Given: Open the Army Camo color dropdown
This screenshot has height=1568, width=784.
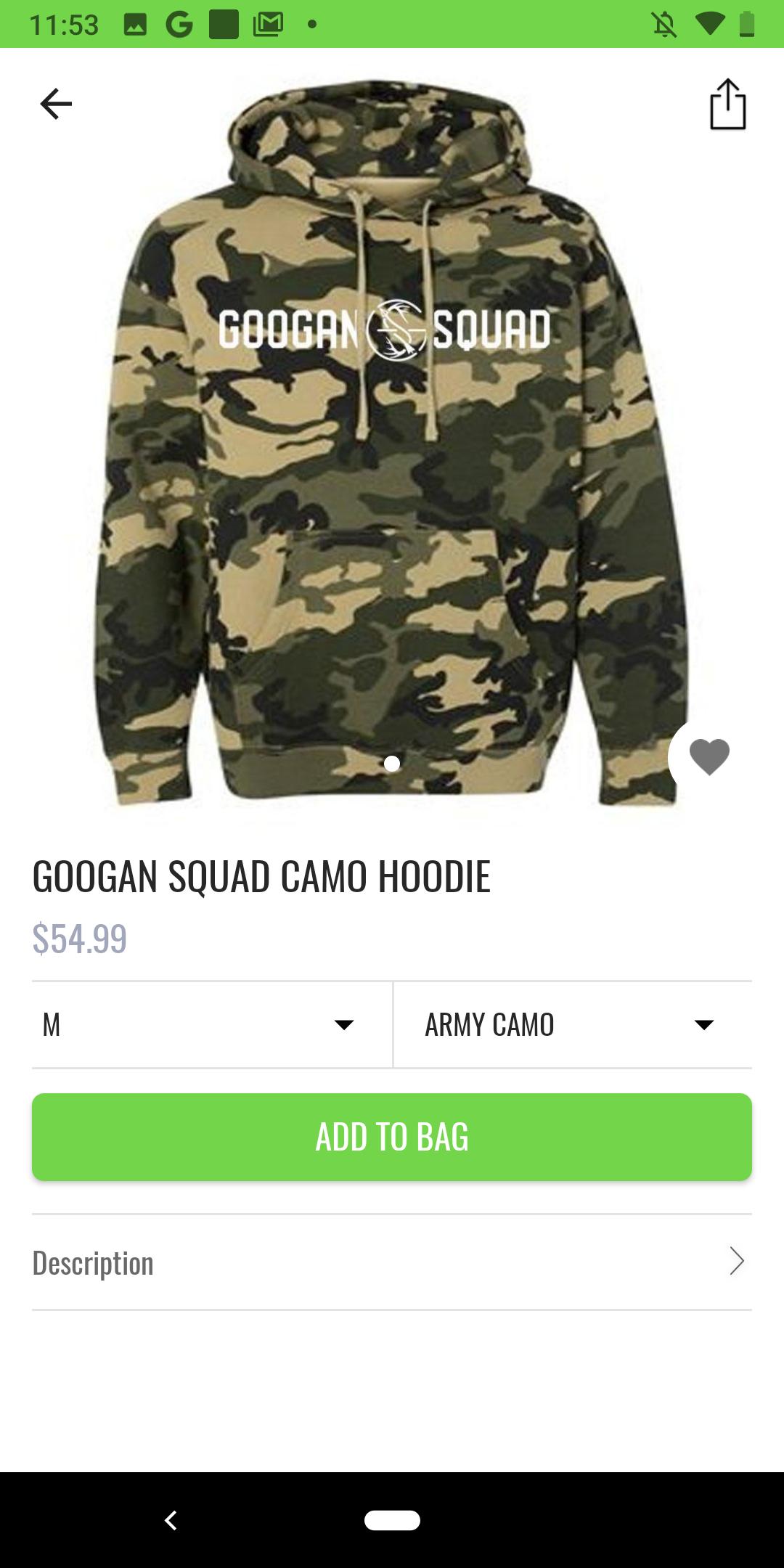Looking at the screenshot, I should (x=572, y=1024).
